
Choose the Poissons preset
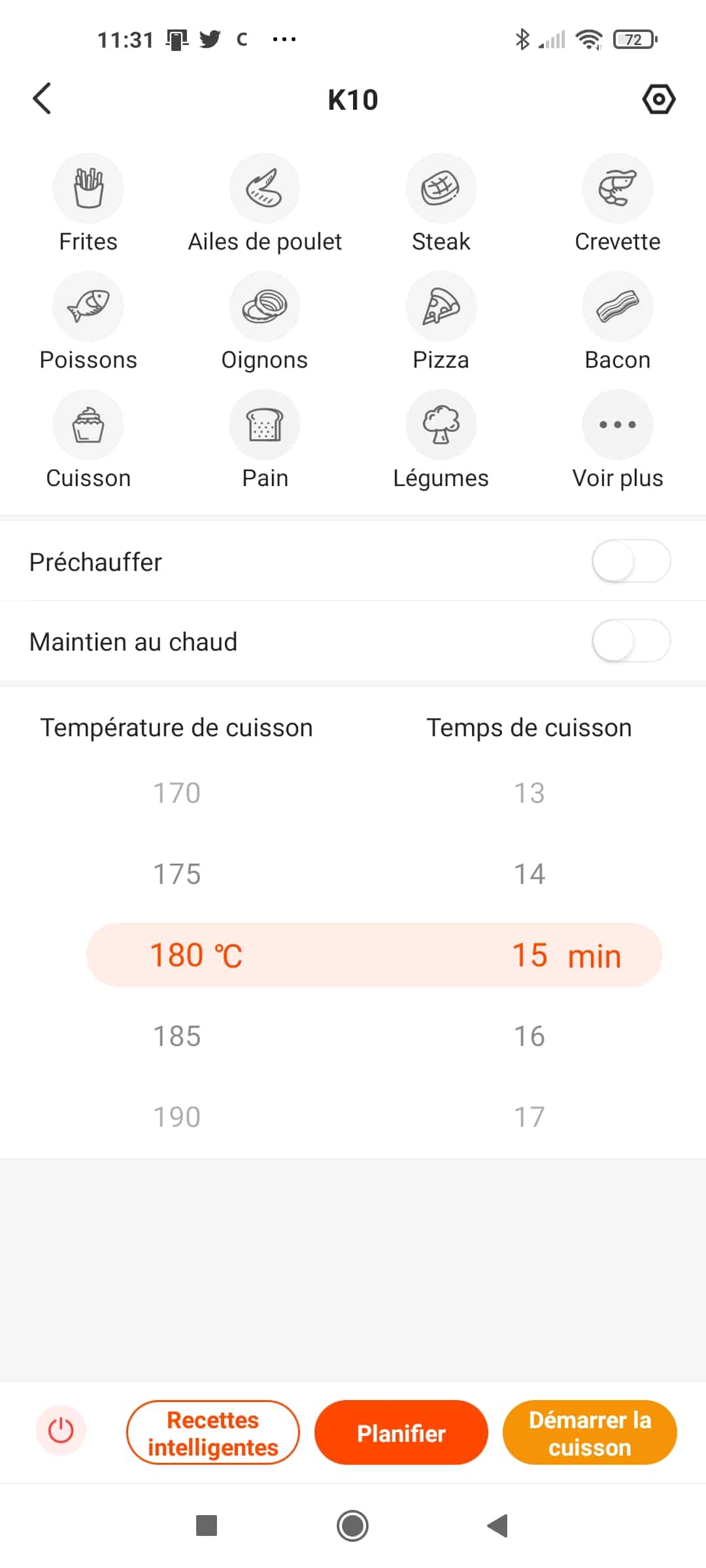pos(88,306)
